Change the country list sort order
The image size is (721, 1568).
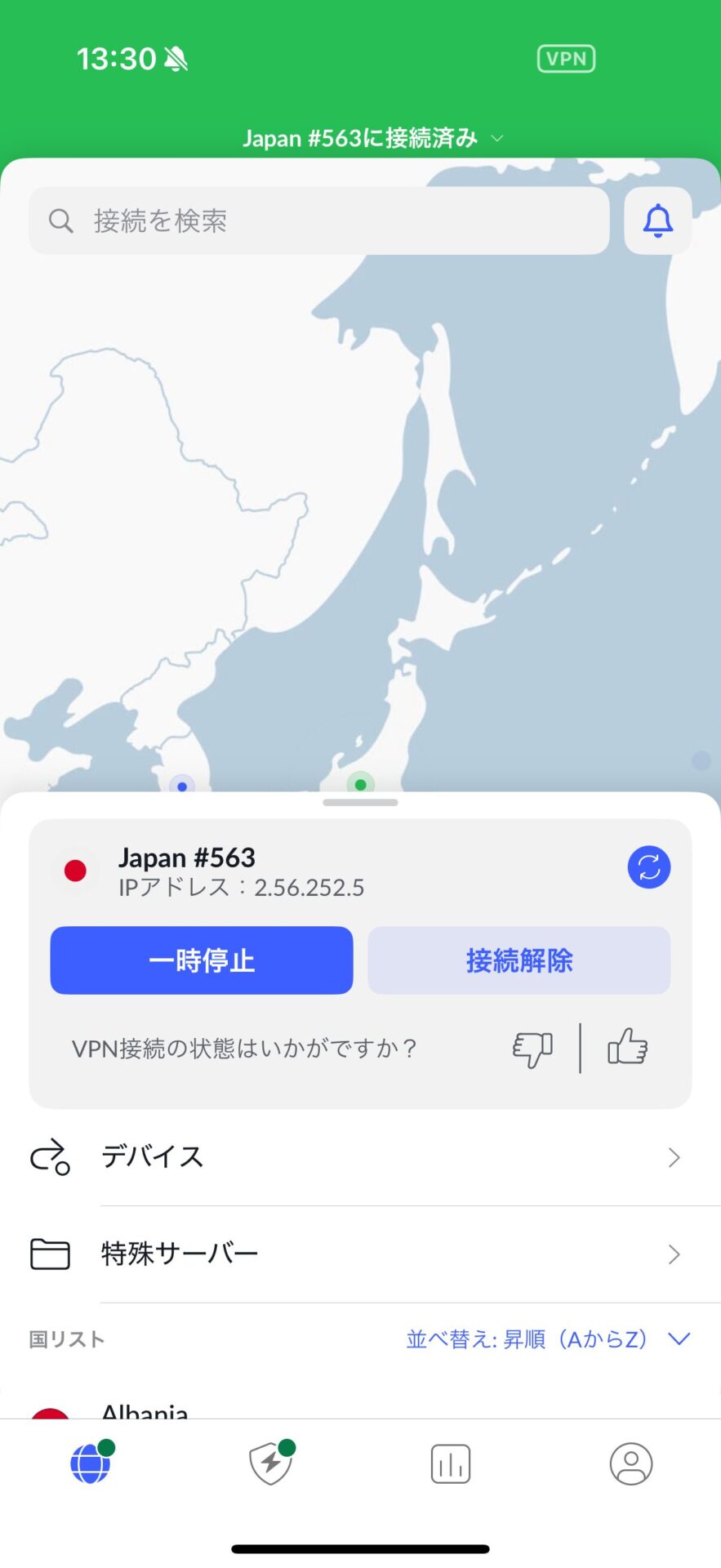tap(548, 1339)
